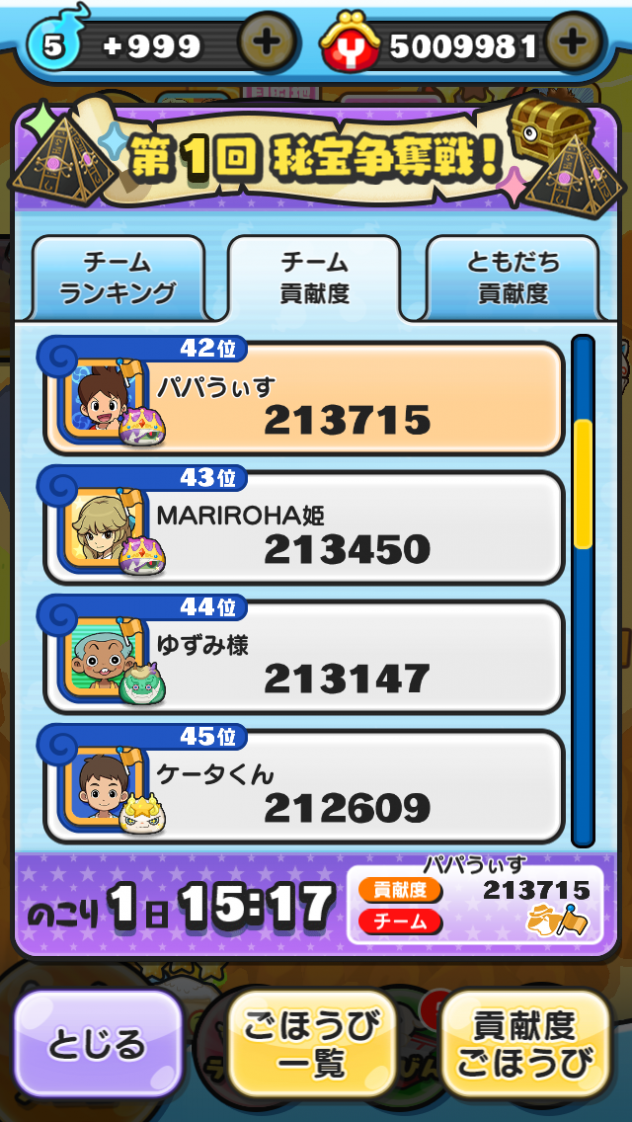Open the ごほうび一覧 rewards list
This screenshot has width=632, height=1122.
[313, 1045]
